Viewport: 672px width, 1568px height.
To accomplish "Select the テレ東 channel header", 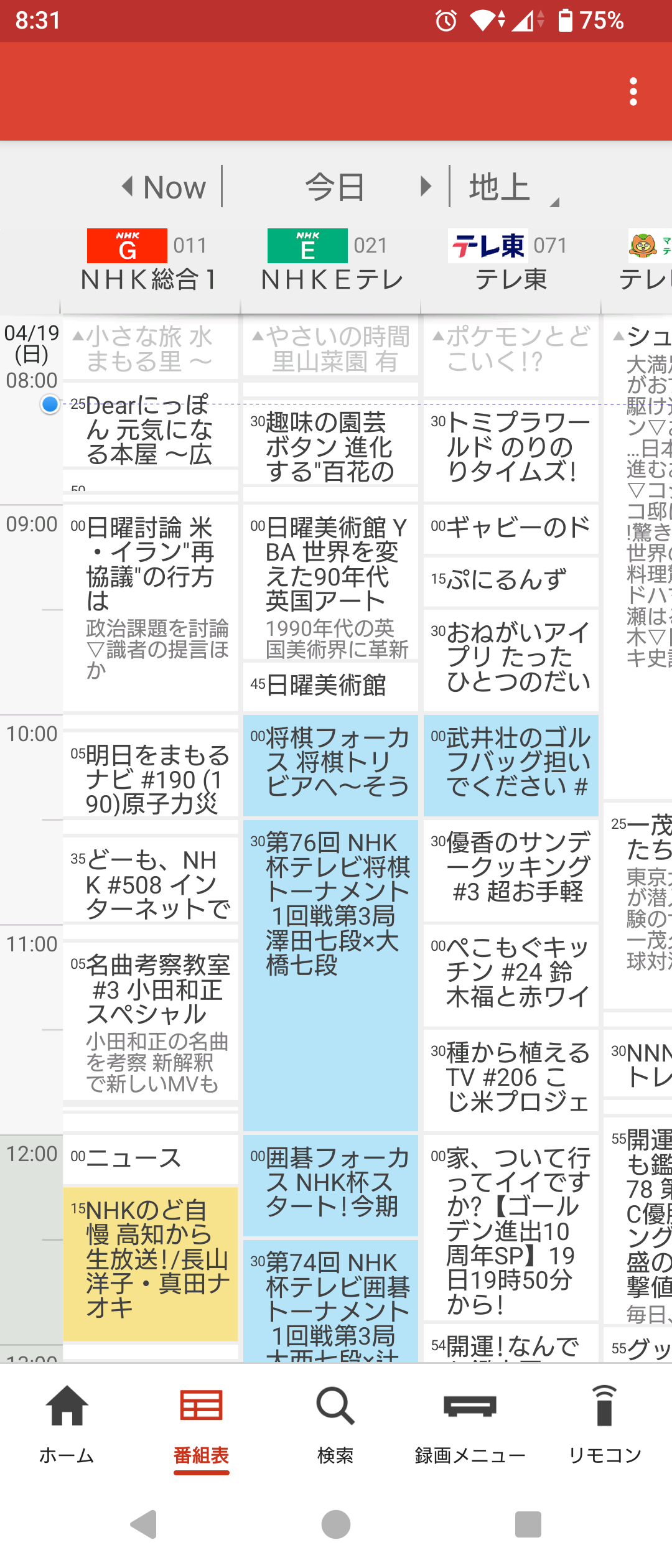I will 510,261.
